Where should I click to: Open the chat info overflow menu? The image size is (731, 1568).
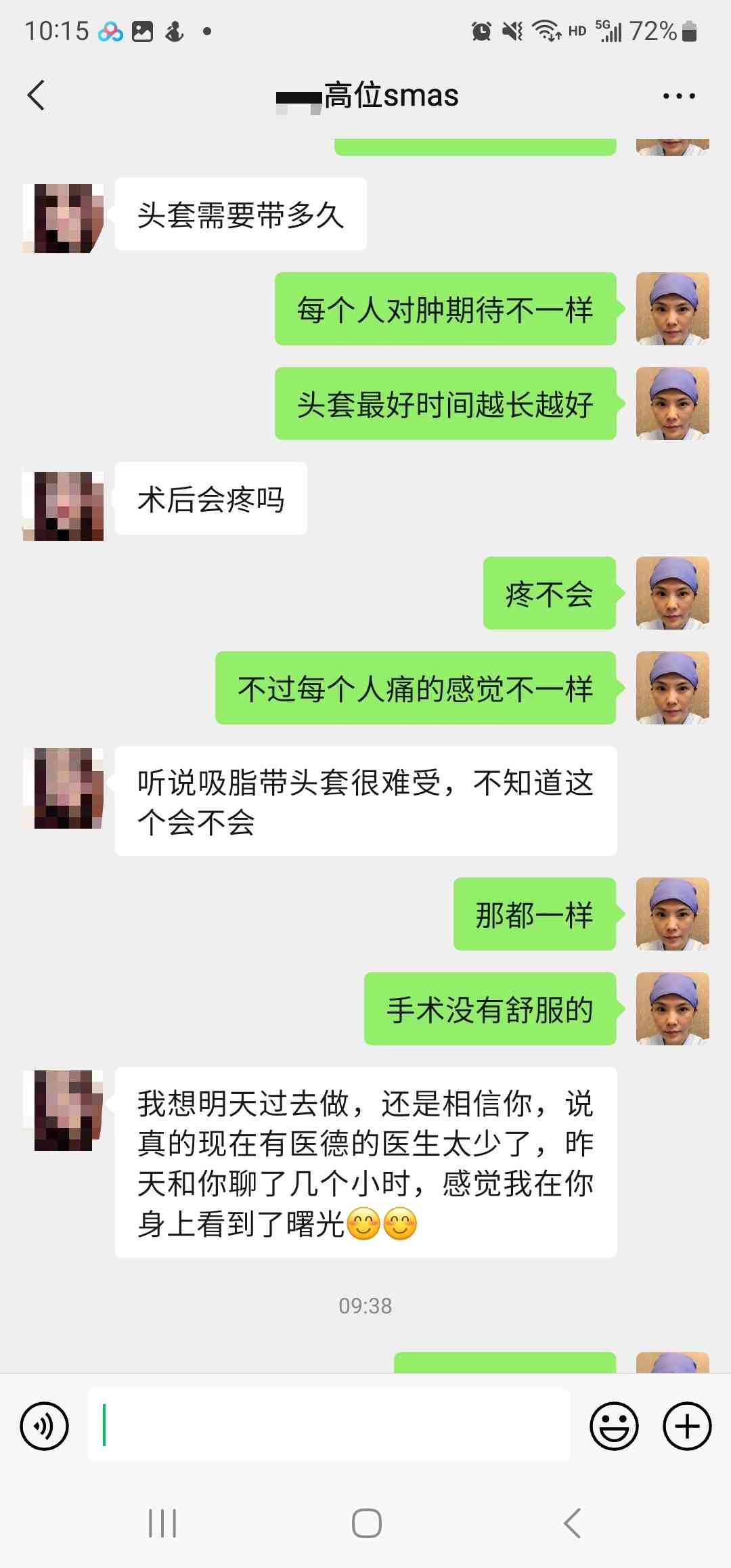click(x=679, y=96)
